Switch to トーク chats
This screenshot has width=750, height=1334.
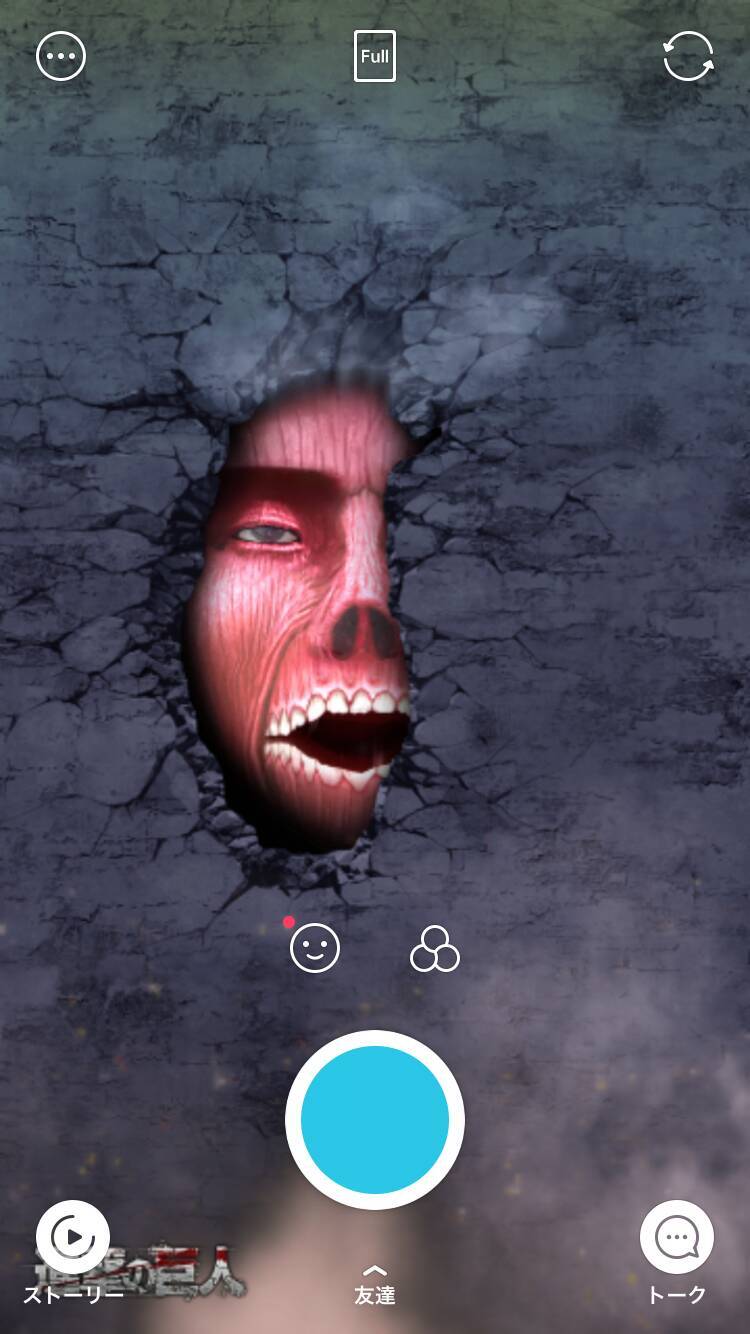(x=677, y=1240)
